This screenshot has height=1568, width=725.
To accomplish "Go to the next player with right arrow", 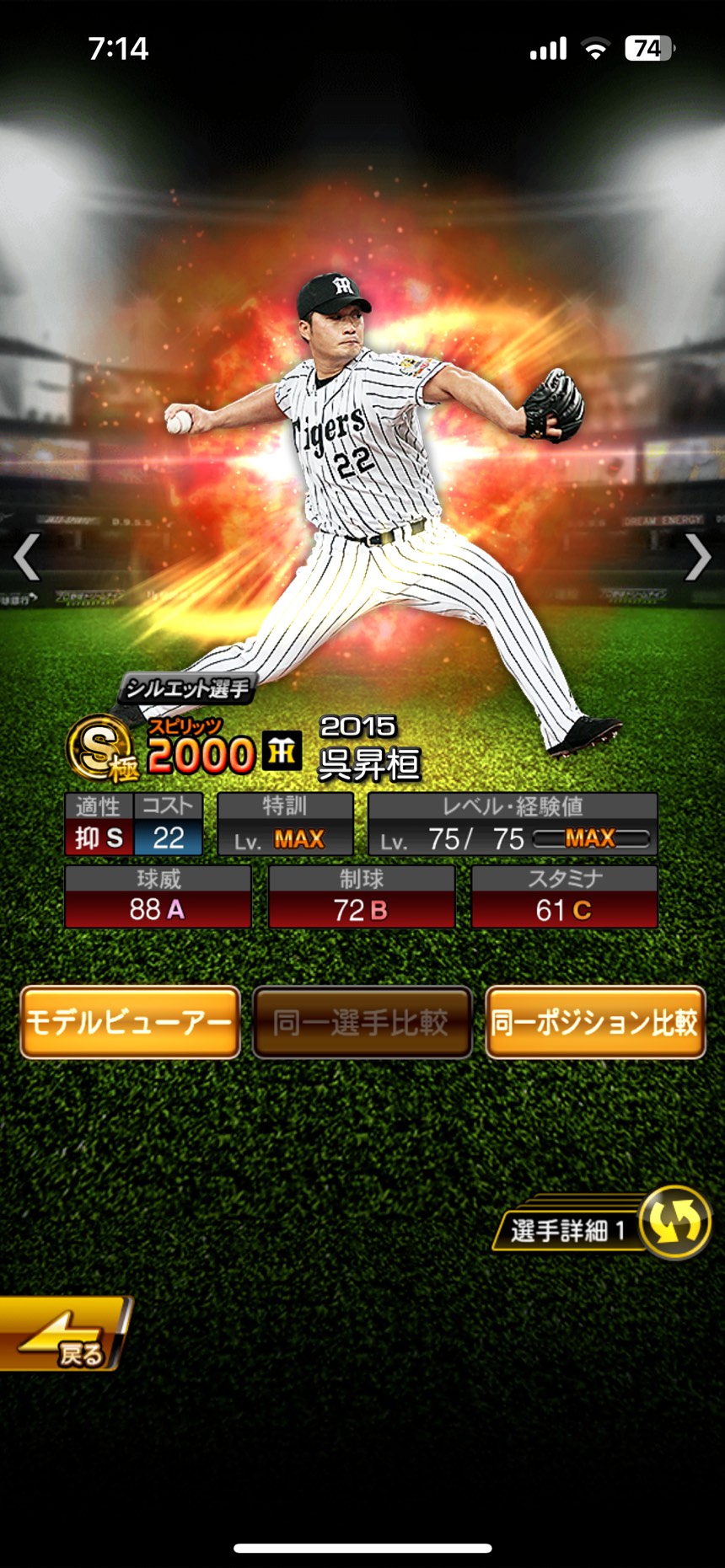I will click(697, 557).
